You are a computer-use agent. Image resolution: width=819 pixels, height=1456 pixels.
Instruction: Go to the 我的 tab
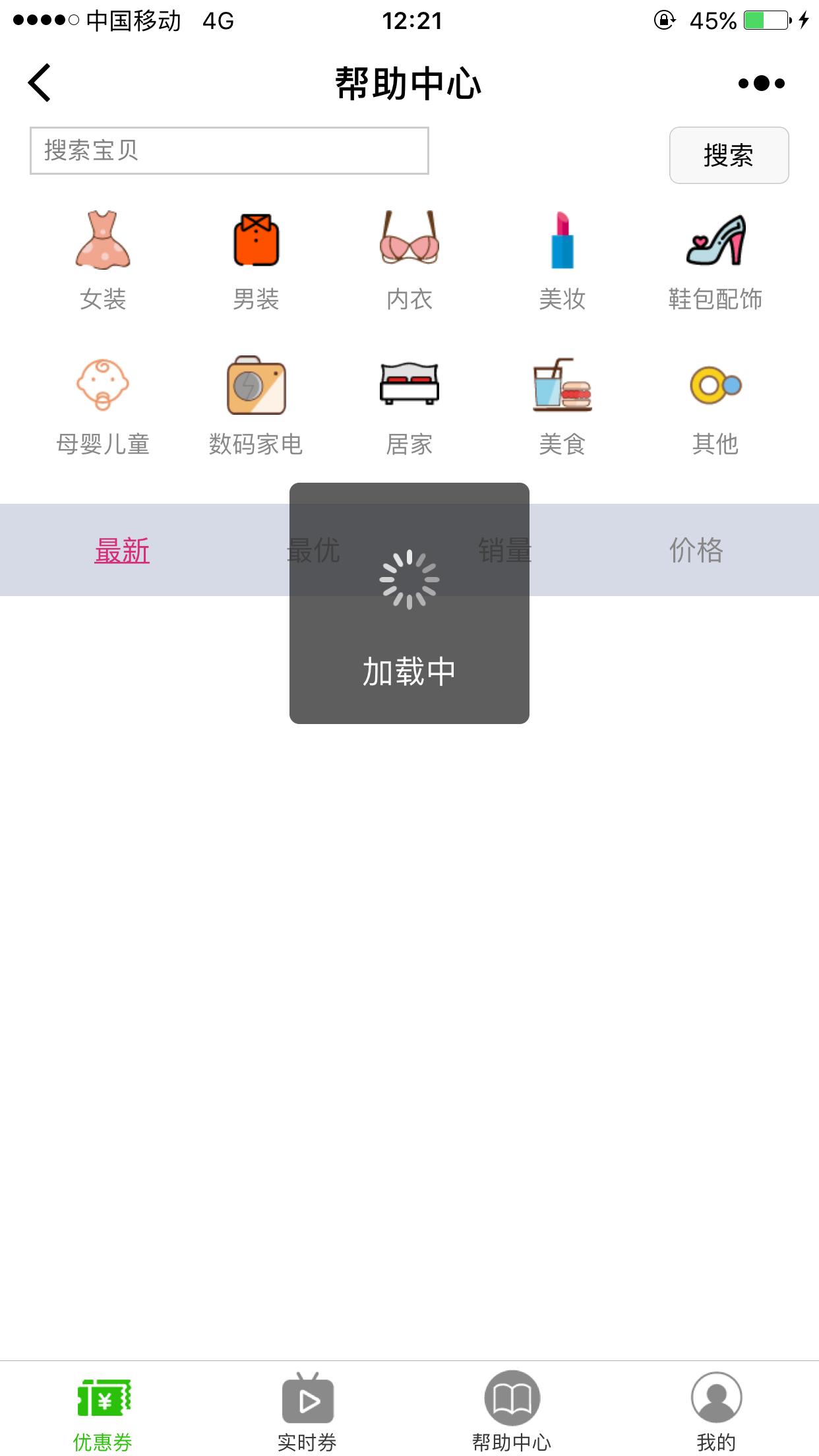pos(716,1411)
